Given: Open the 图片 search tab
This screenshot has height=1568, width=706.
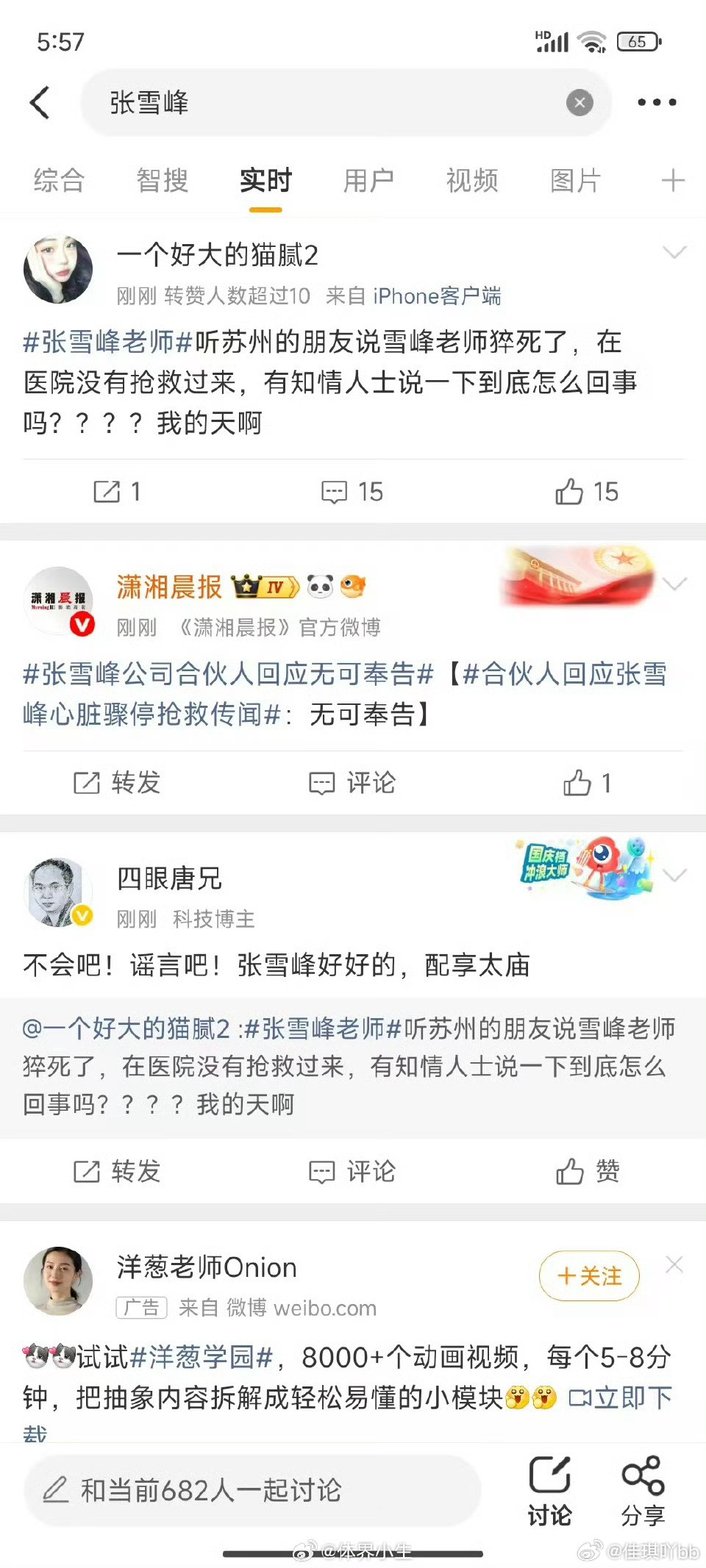Looking at the screenshot, I should point(575,181).
